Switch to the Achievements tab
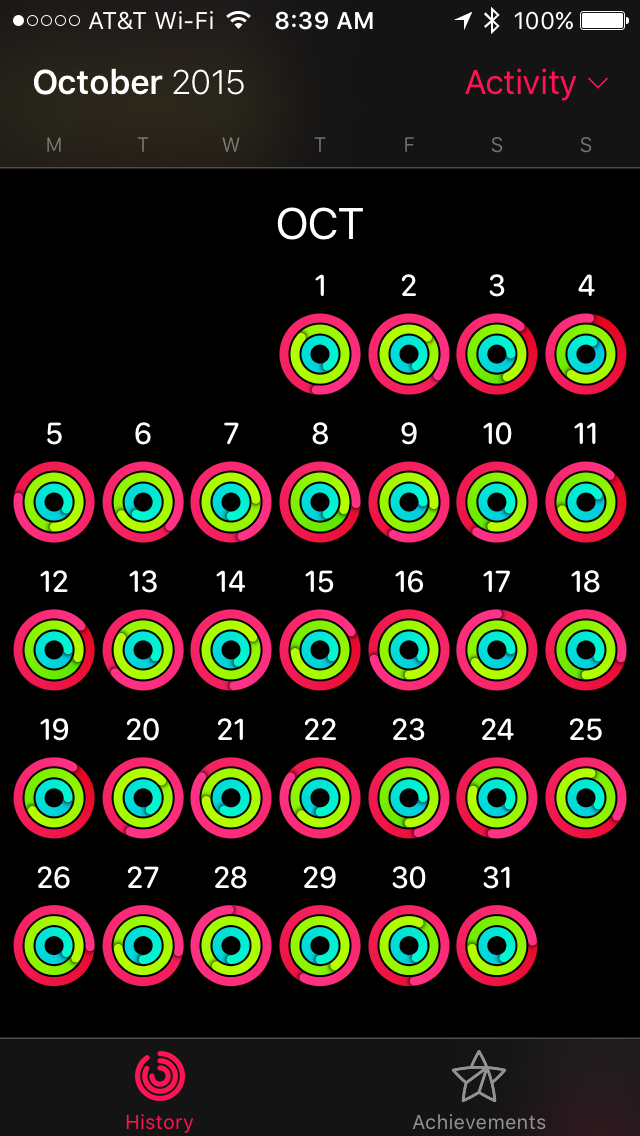 [479, 1091]
